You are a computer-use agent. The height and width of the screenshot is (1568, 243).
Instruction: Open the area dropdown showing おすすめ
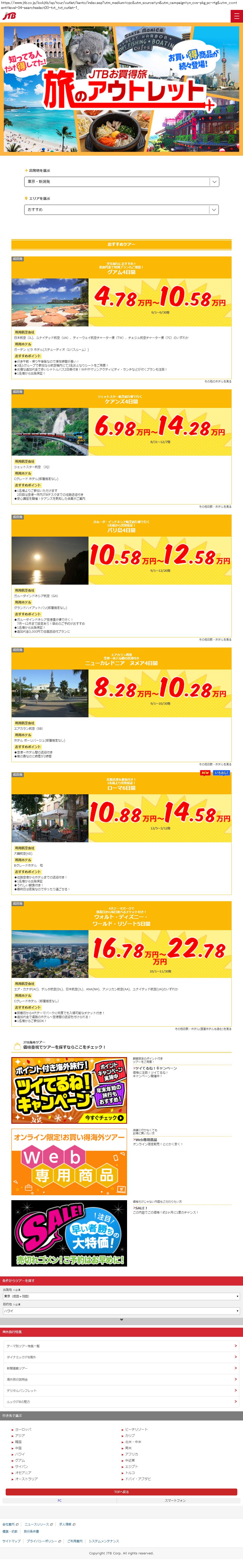click(122, 209)
